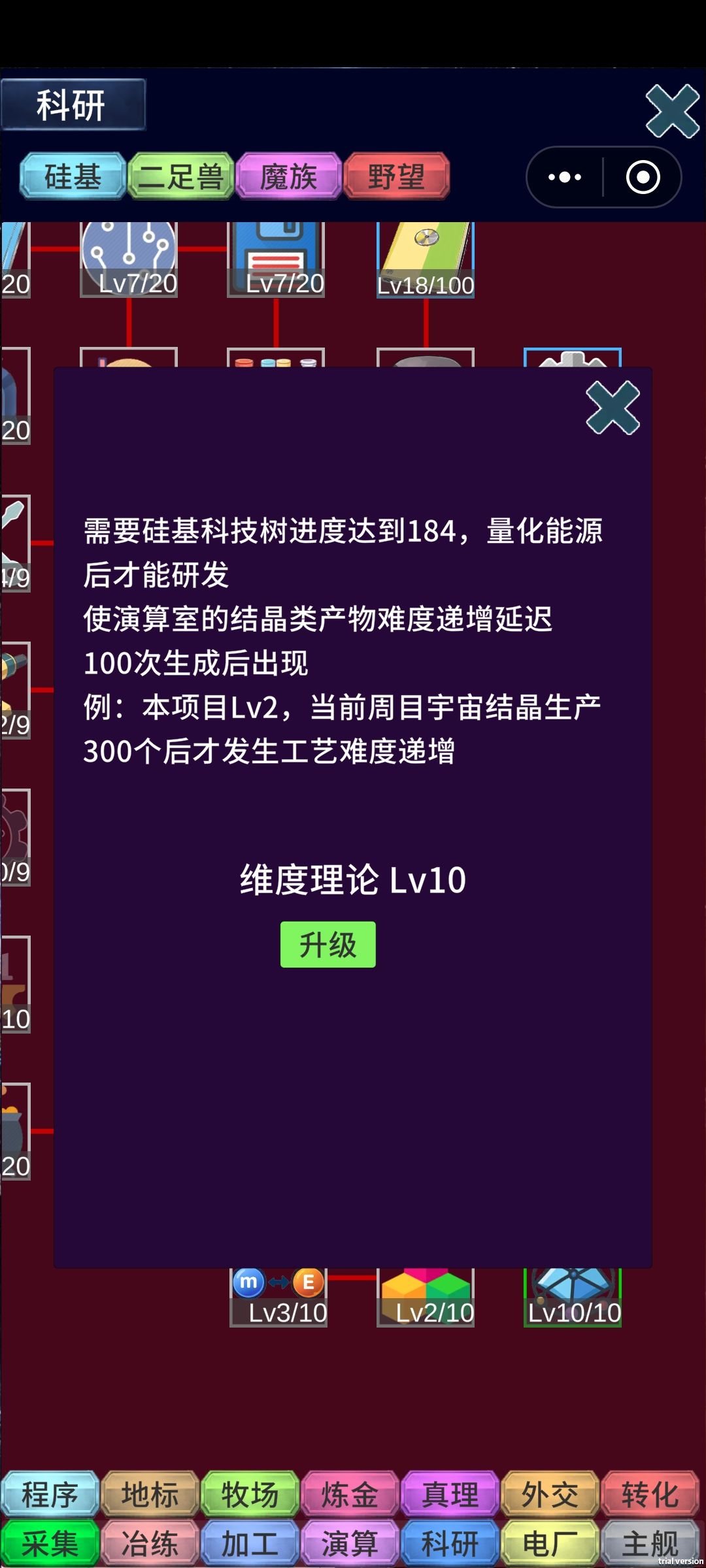Select the Lv3/10 mass-energy research node

278,1298
